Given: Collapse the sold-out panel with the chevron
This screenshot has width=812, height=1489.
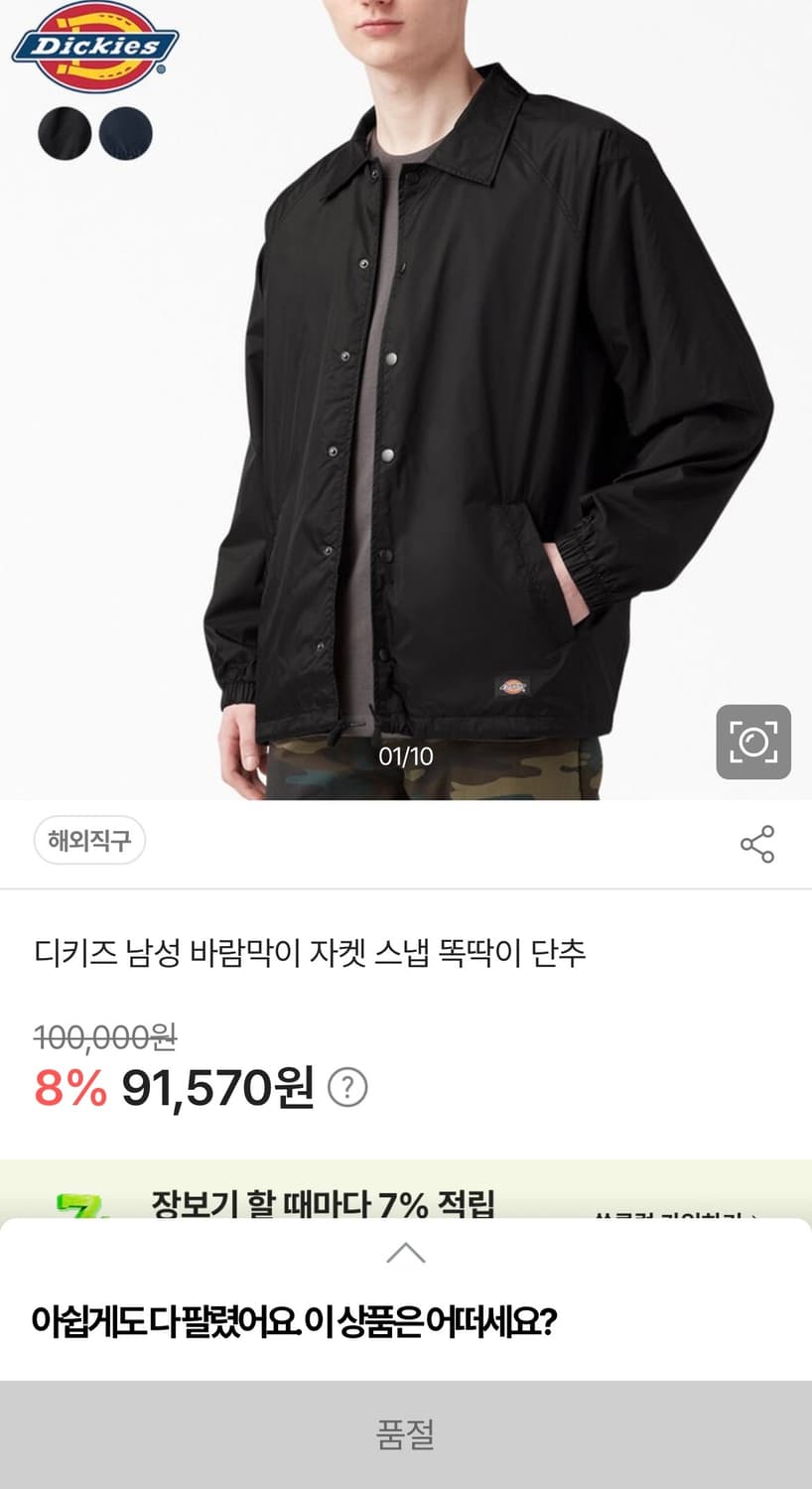Looking at the screenshot, I should pos(405,1253).
